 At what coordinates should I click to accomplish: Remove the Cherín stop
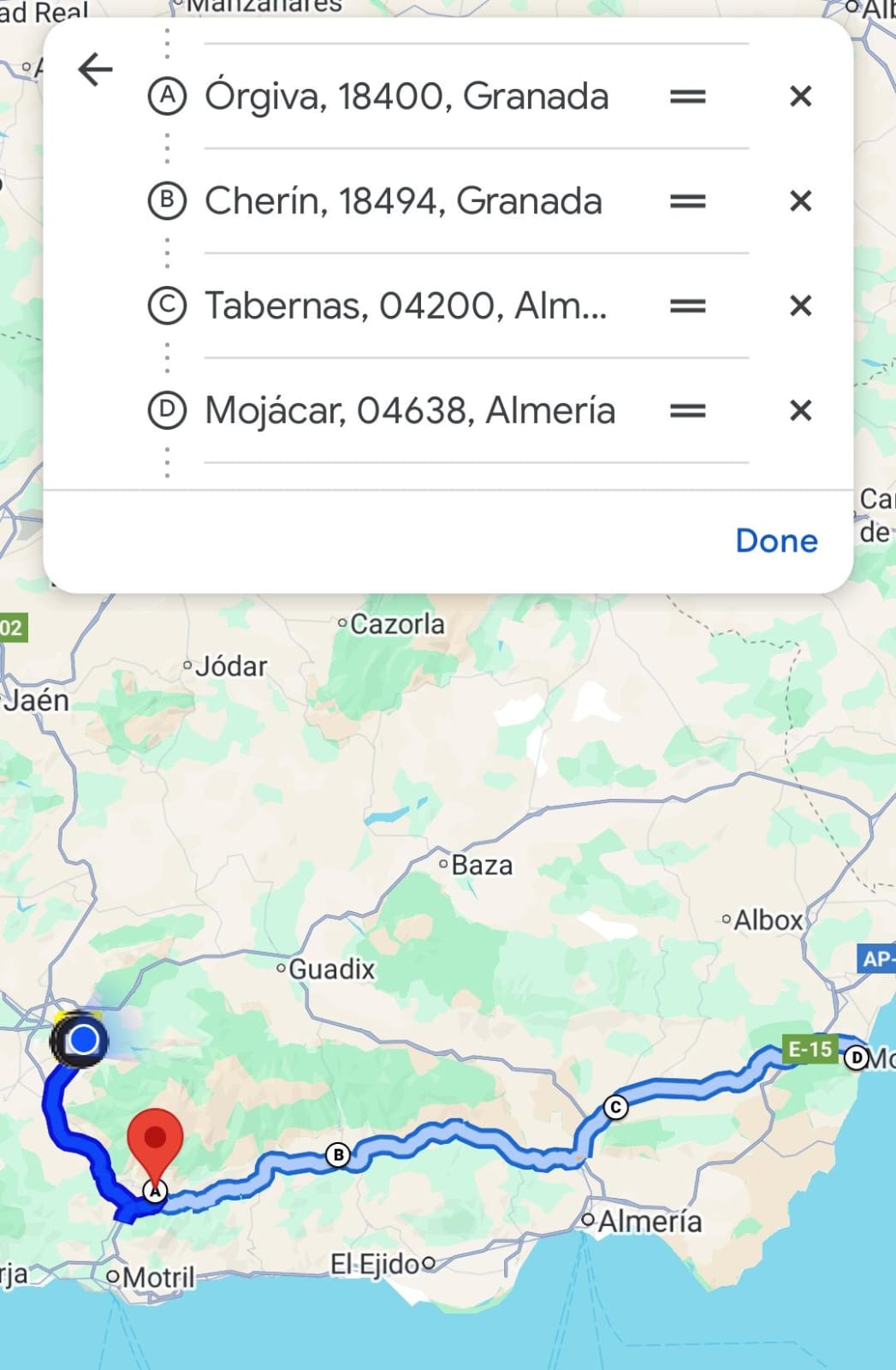[x=800, y=201]
